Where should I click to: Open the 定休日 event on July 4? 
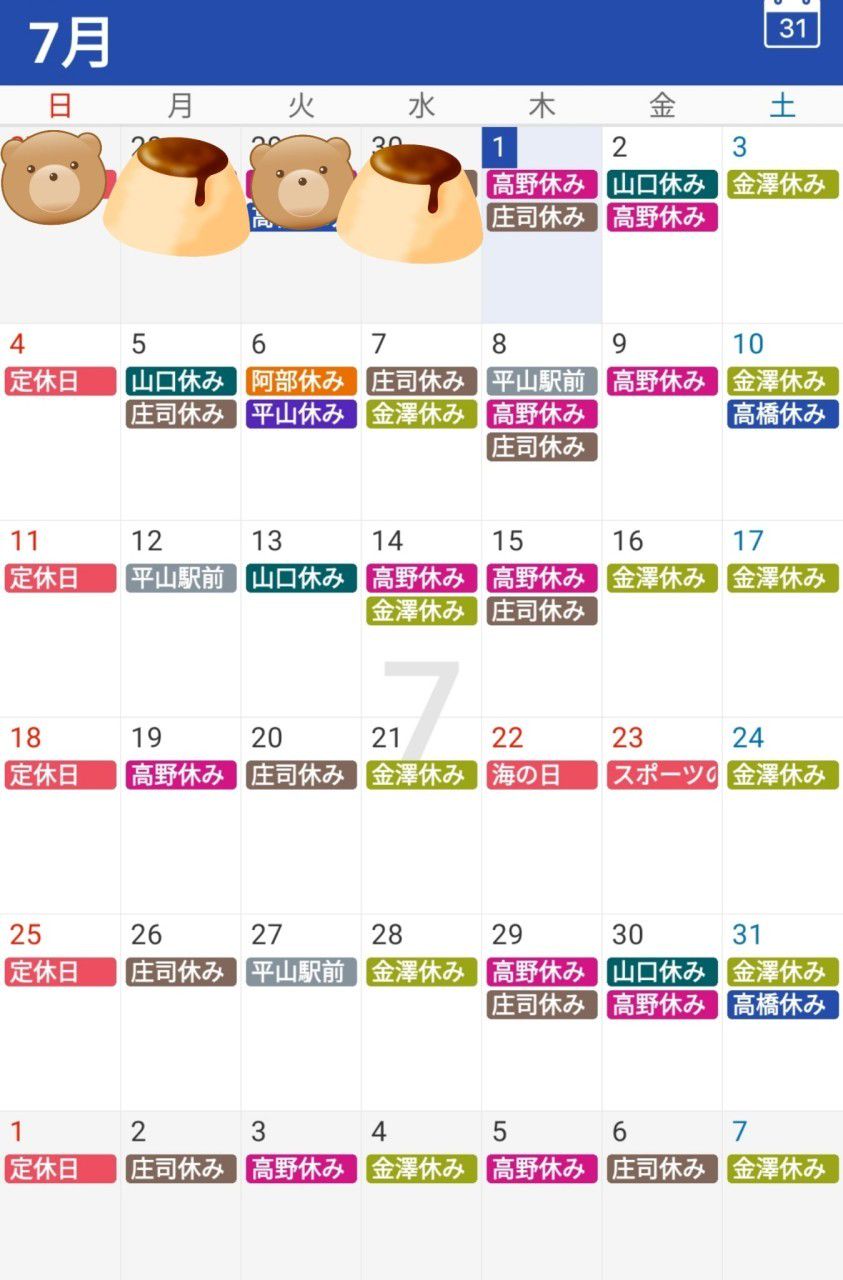coord(60,381)
